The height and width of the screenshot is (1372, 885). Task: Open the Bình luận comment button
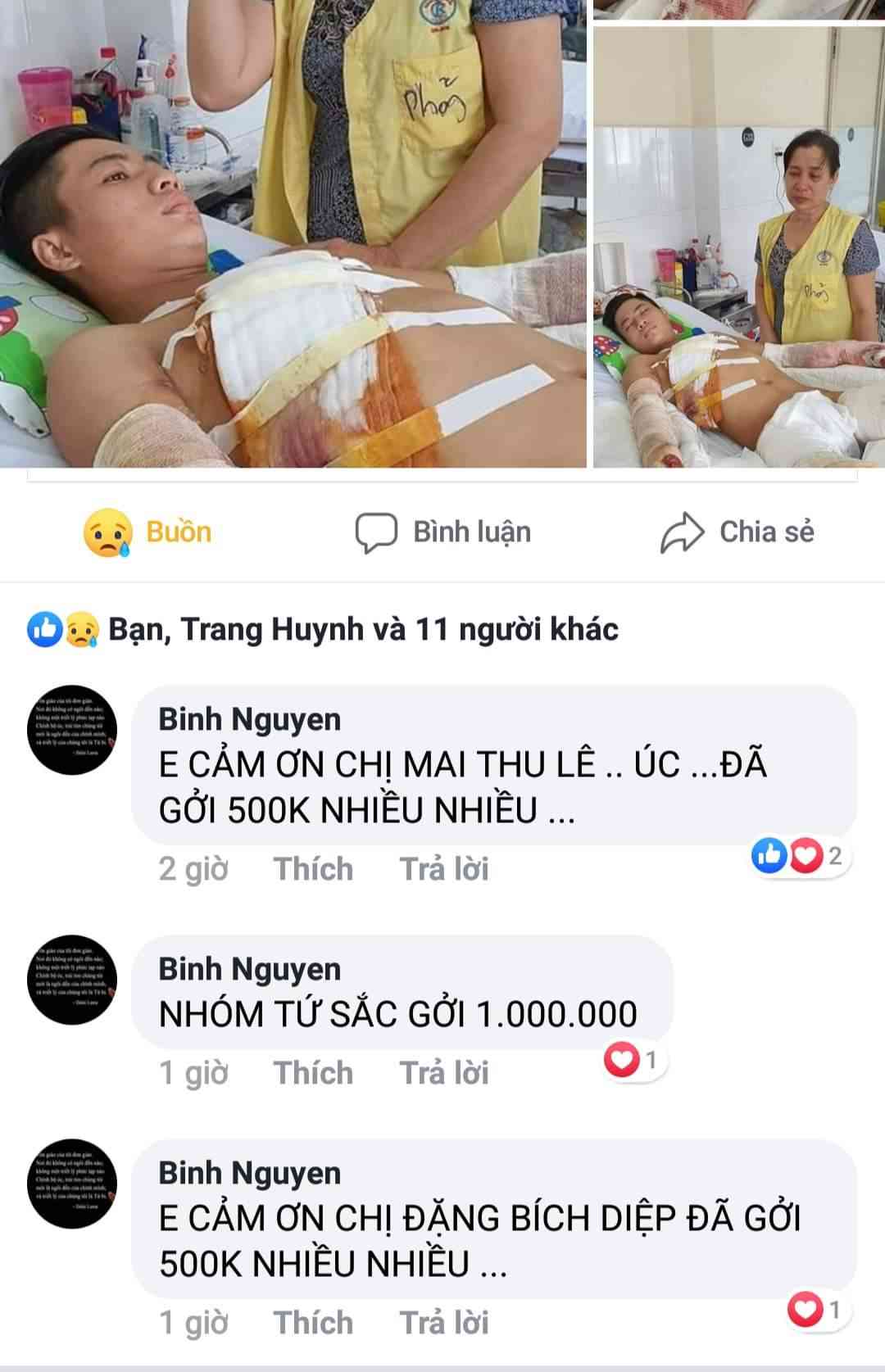[x=443, y=532]
